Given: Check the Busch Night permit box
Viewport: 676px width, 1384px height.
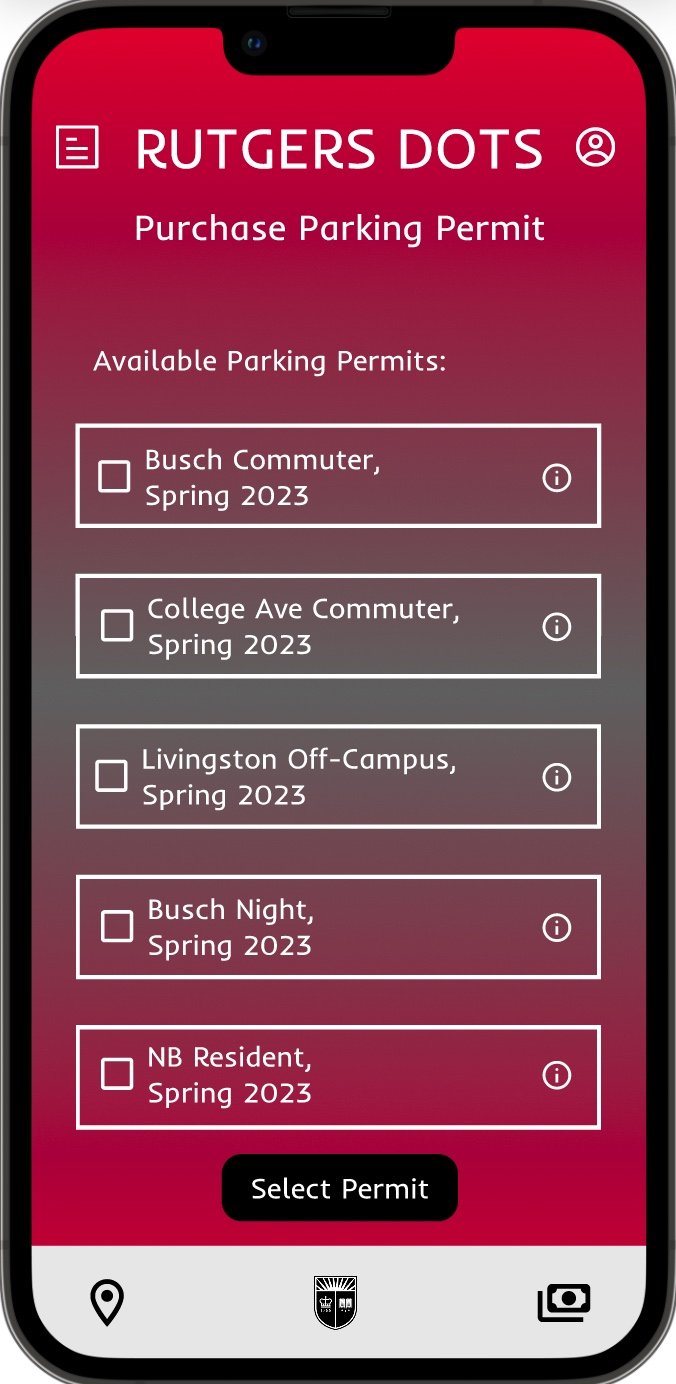Looking at the screenshot, I should point(117,926).
